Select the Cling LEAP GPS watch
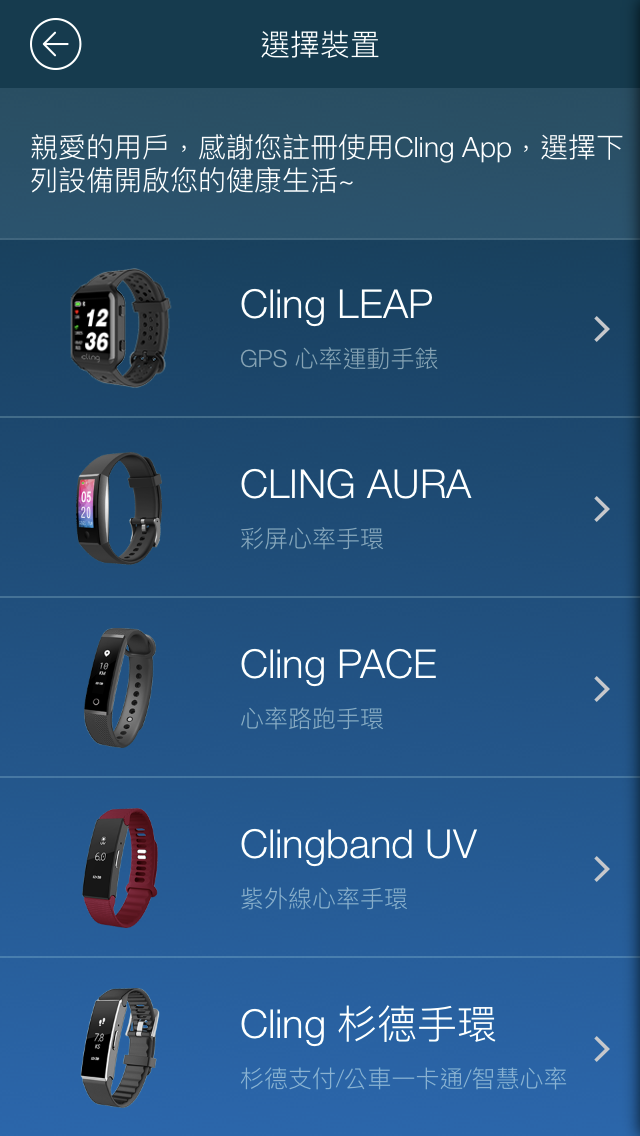The height and width of the screenshot is (1136, 640). pyautogui.click(x=336, y=328)
